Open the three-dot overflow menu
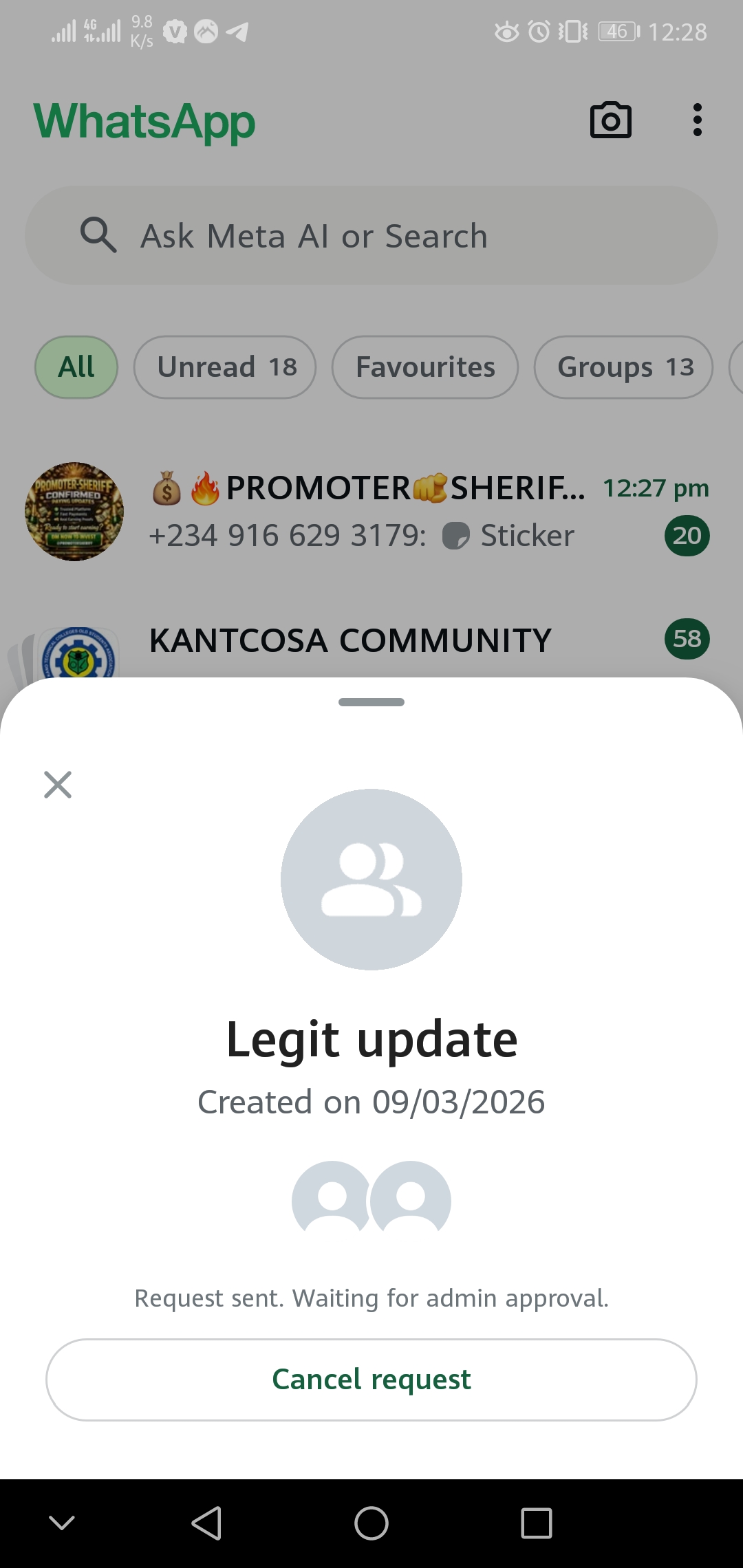This screenshot has width=743, height=1568. [x=697, y=121]
